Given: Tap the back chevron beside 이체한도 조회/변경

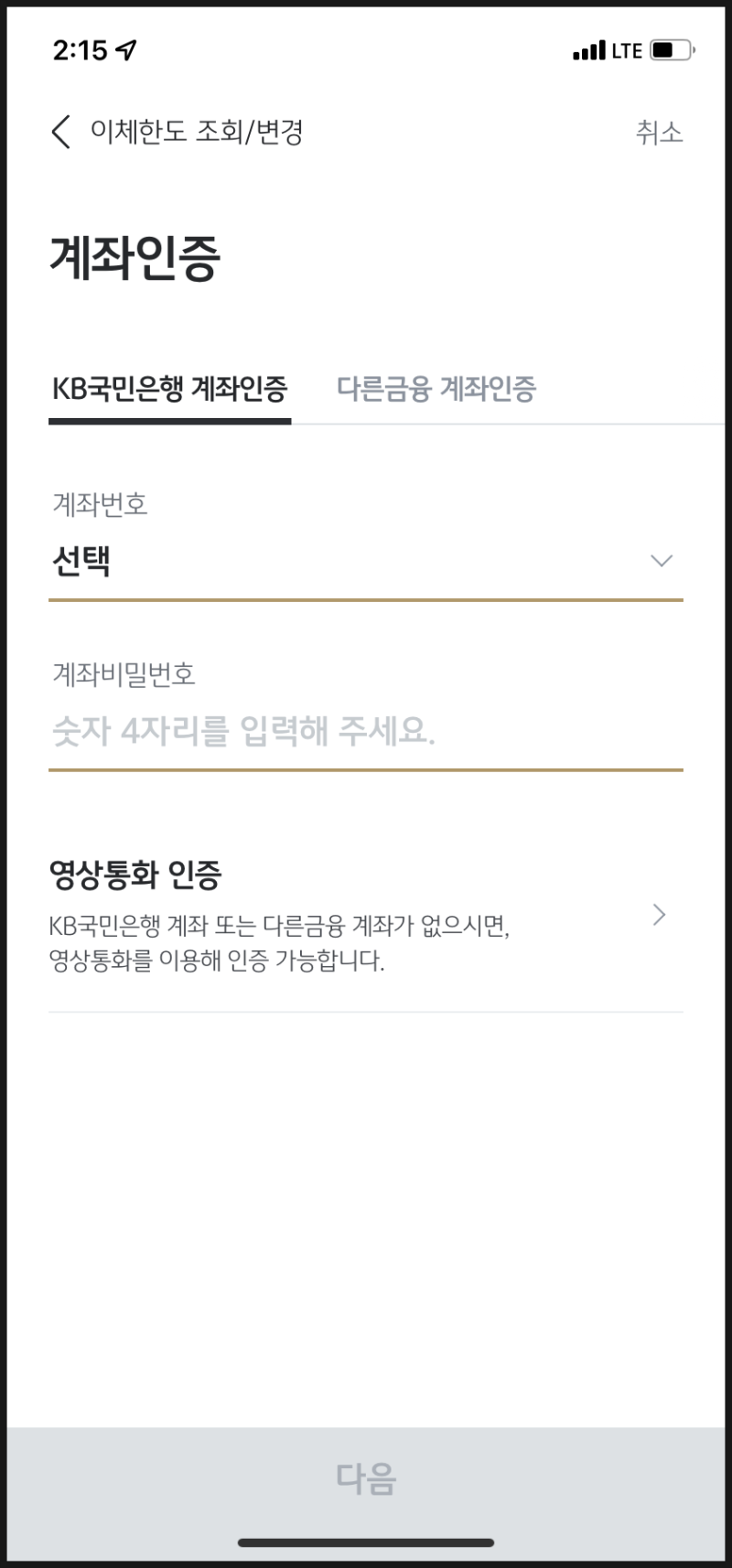Looking at the screenshot, I should pyautogui.click(x=60, y=133).
